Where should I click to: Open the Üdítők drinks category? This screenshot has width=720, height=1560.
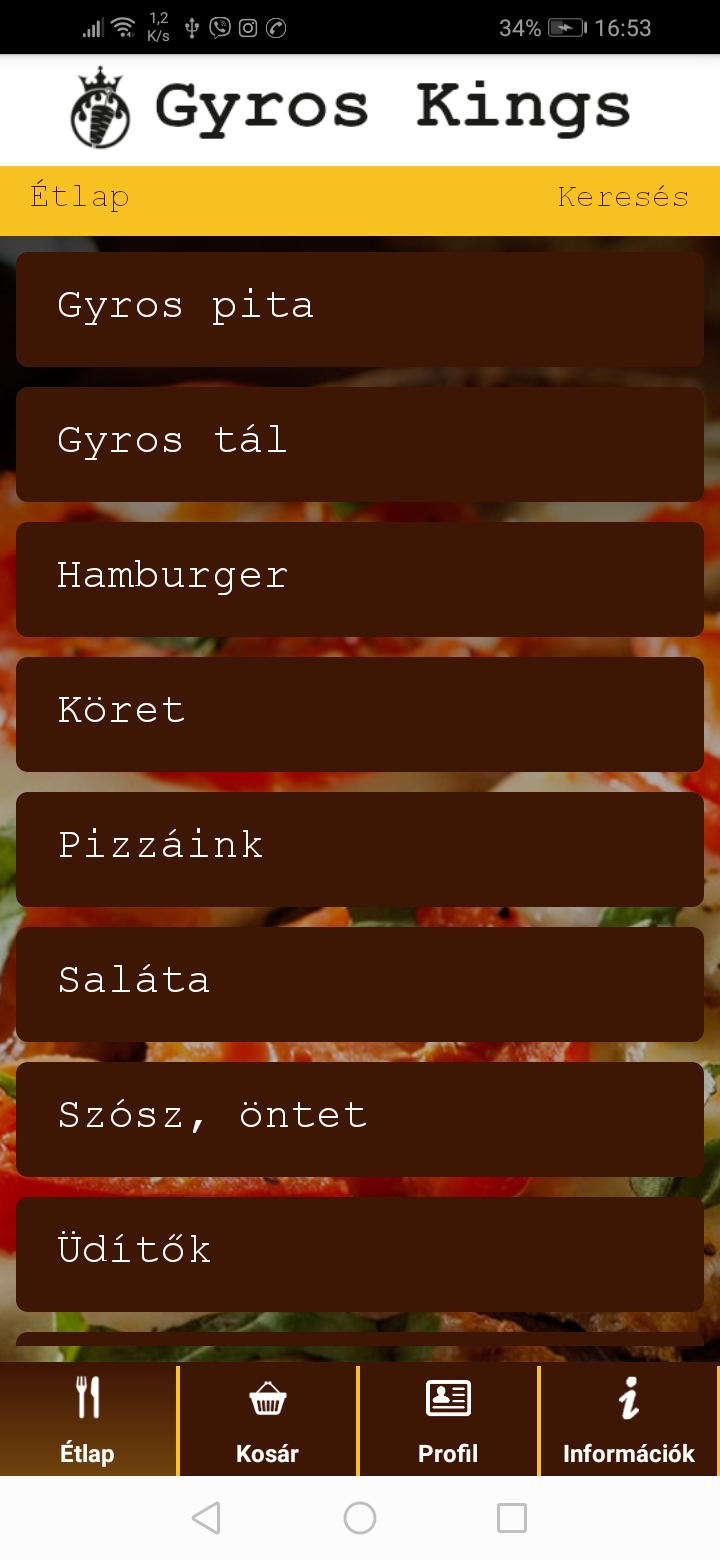(x=360, y=1254)
